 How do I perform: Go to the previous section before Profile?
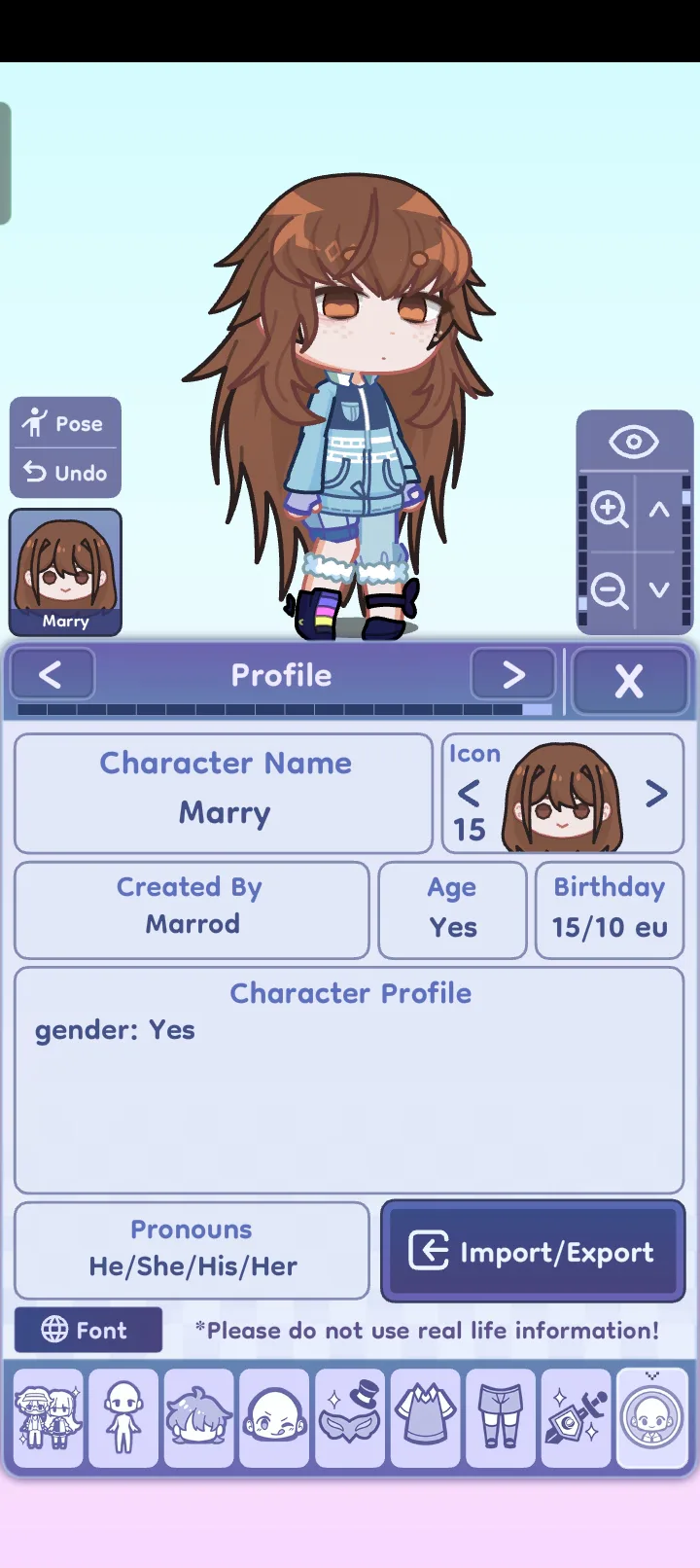(52, 674)
